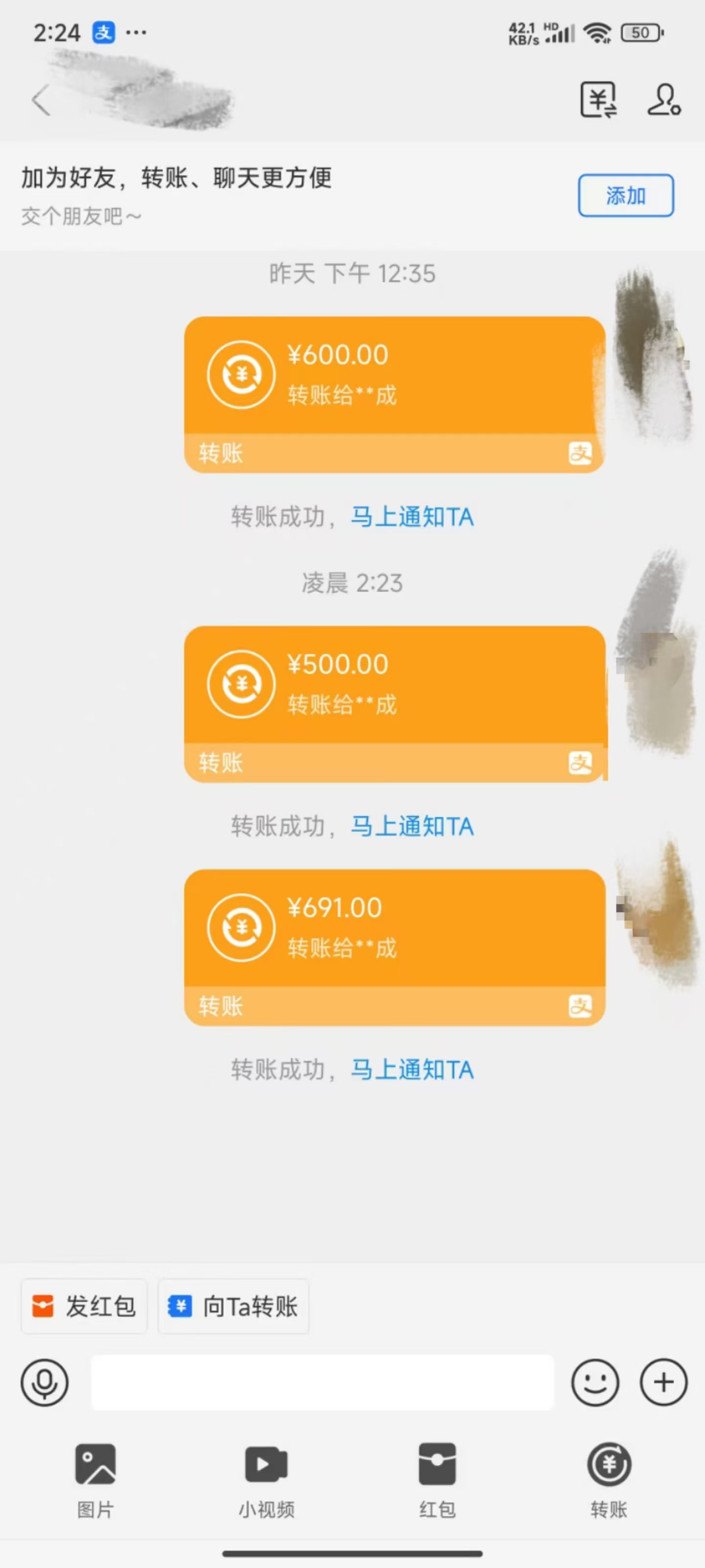
Task: Open the transfer/exchange icon in top bar
Action: point(598,99)
